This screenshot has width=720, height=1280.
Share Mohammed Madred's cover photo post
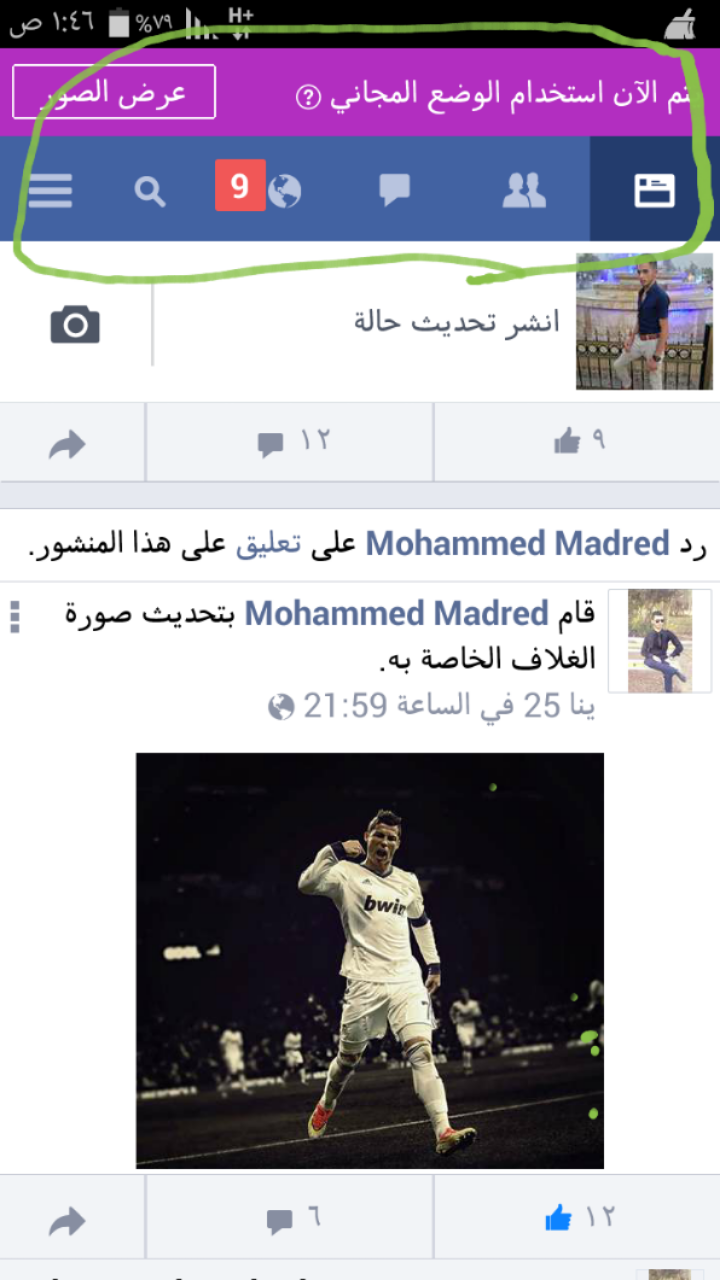tap(66, 1220)
